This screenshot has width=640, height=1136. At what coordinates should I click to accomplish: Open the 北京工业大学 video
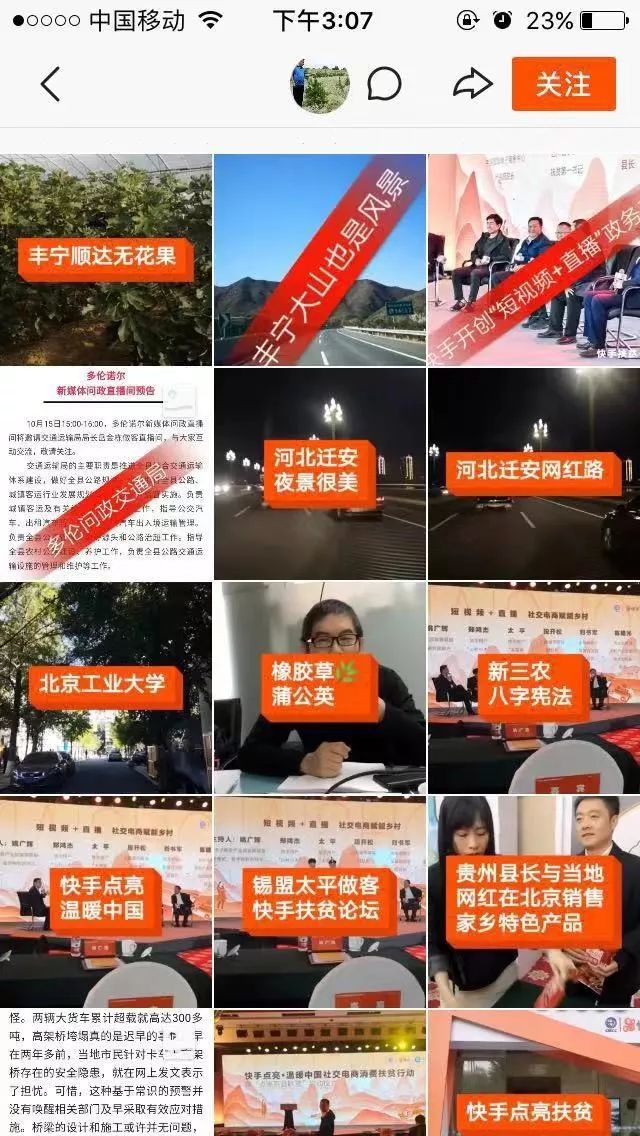coord(106,688)
